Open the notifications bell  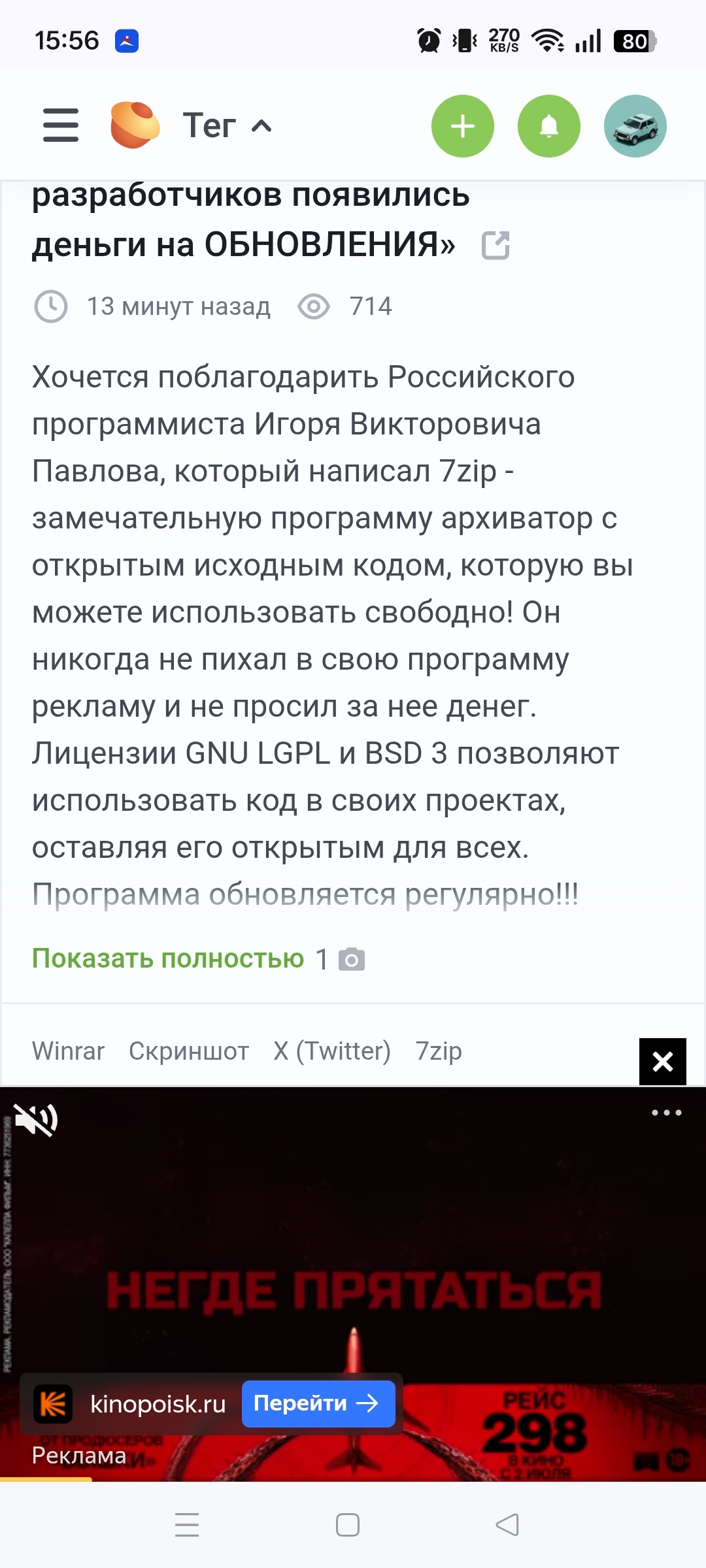(x=549, y=126)
